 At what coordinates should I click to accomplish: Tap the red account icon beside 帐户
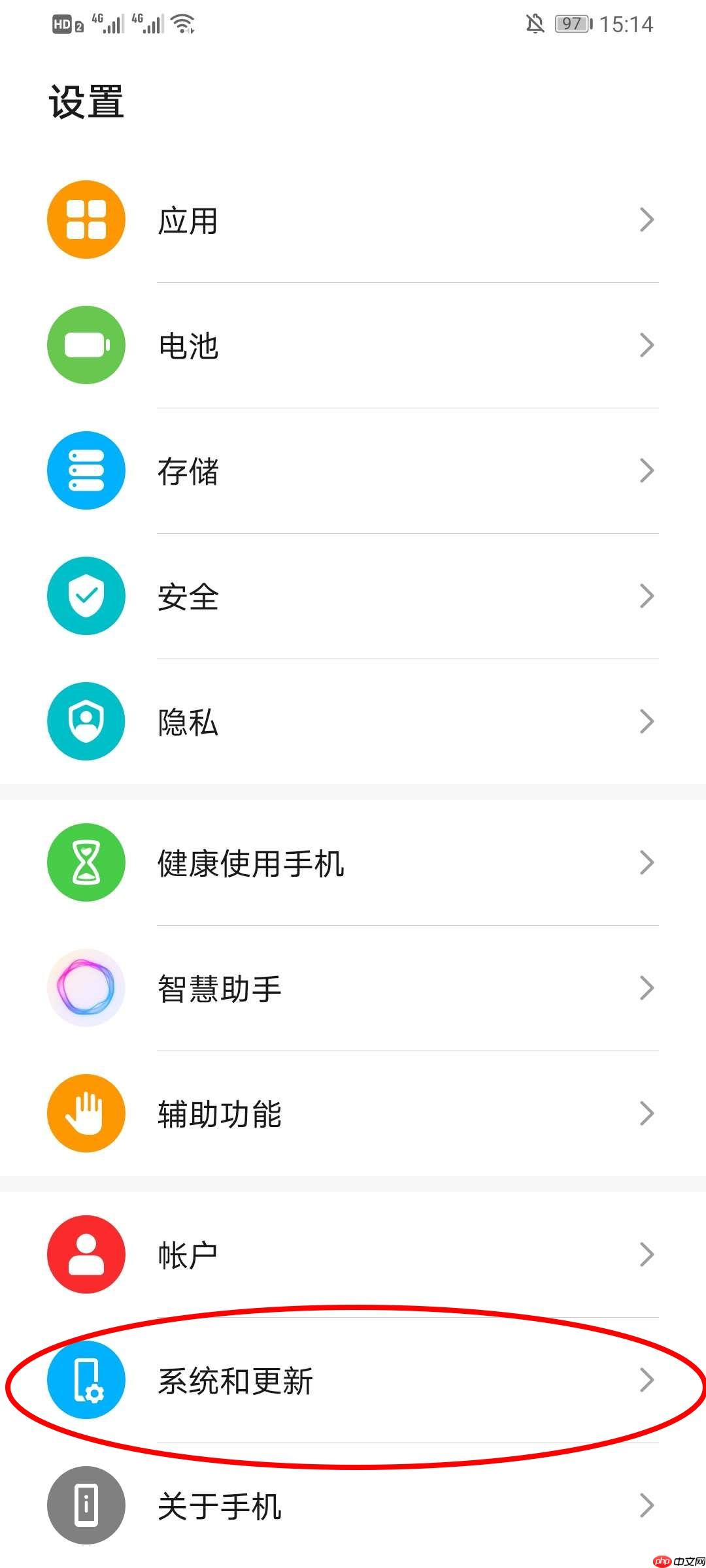tap(85, 1254)
